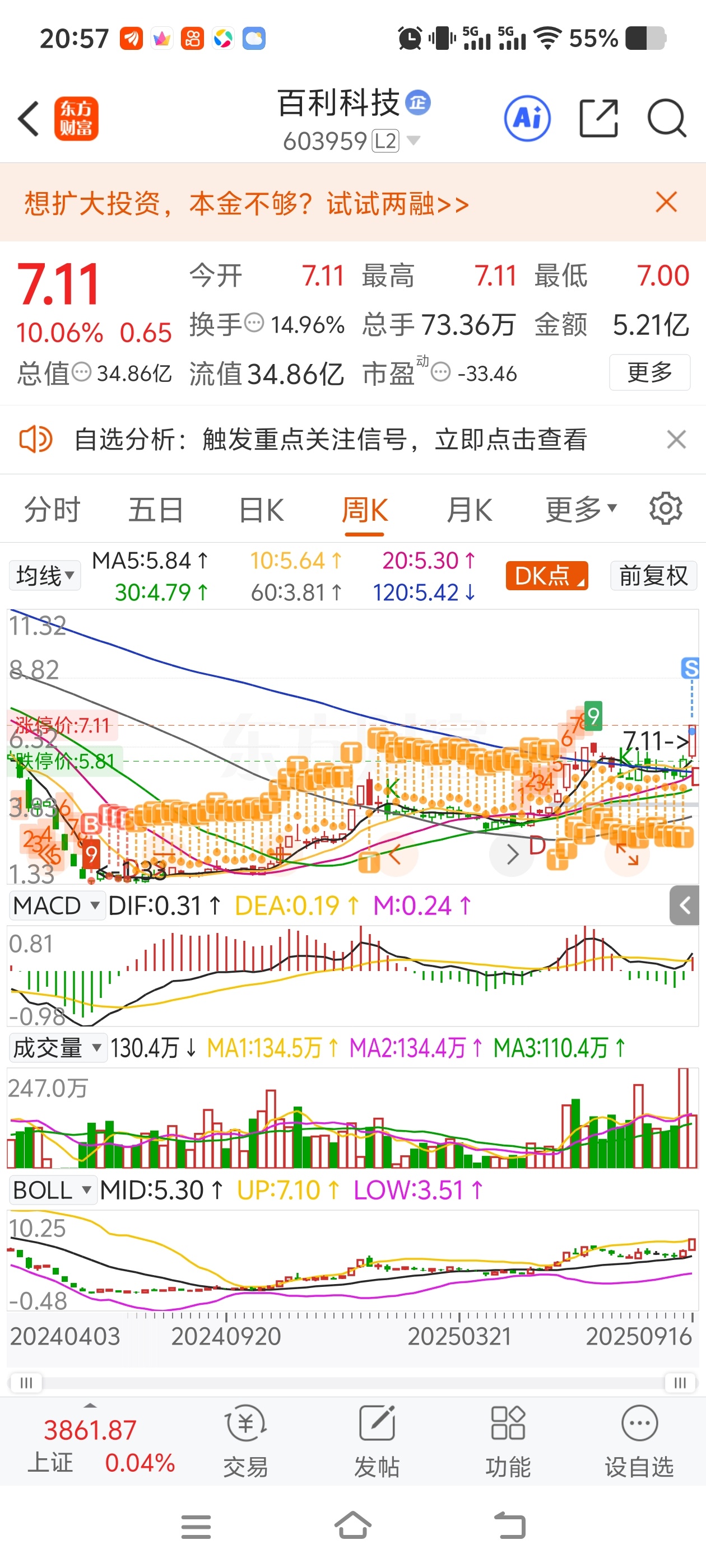
Task: Select the 月K chart tab
Action: point(469,510)
